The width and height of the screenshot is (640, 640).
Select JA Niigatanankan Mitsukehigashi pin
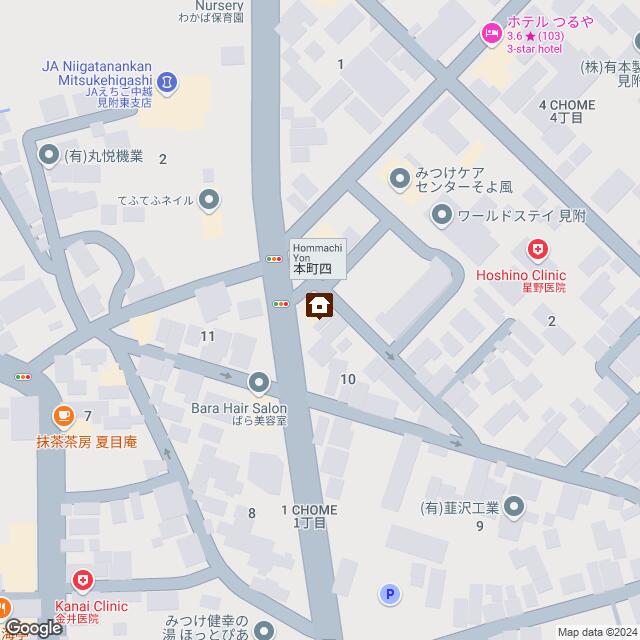coord(167,81)
